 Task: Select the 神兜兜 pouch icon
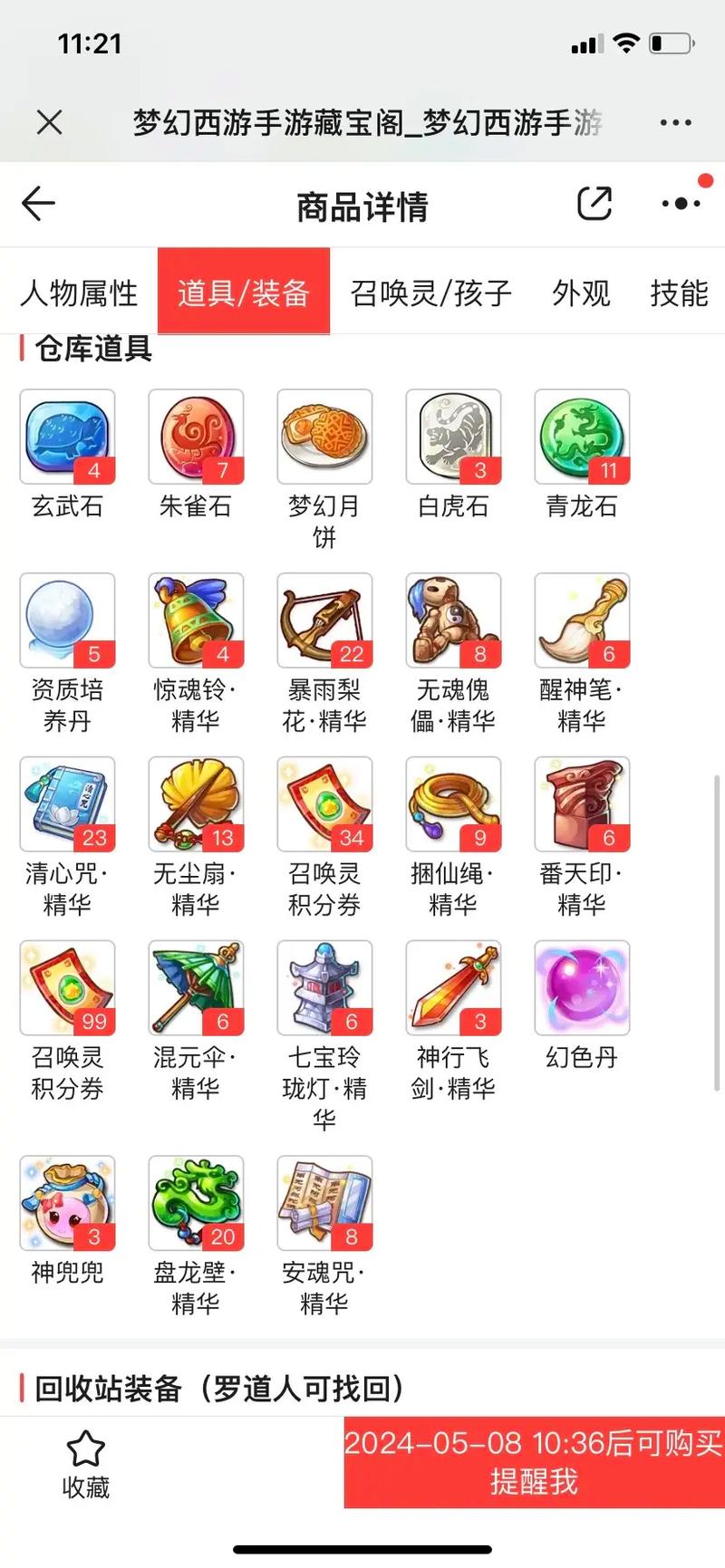click(66, 1201)
